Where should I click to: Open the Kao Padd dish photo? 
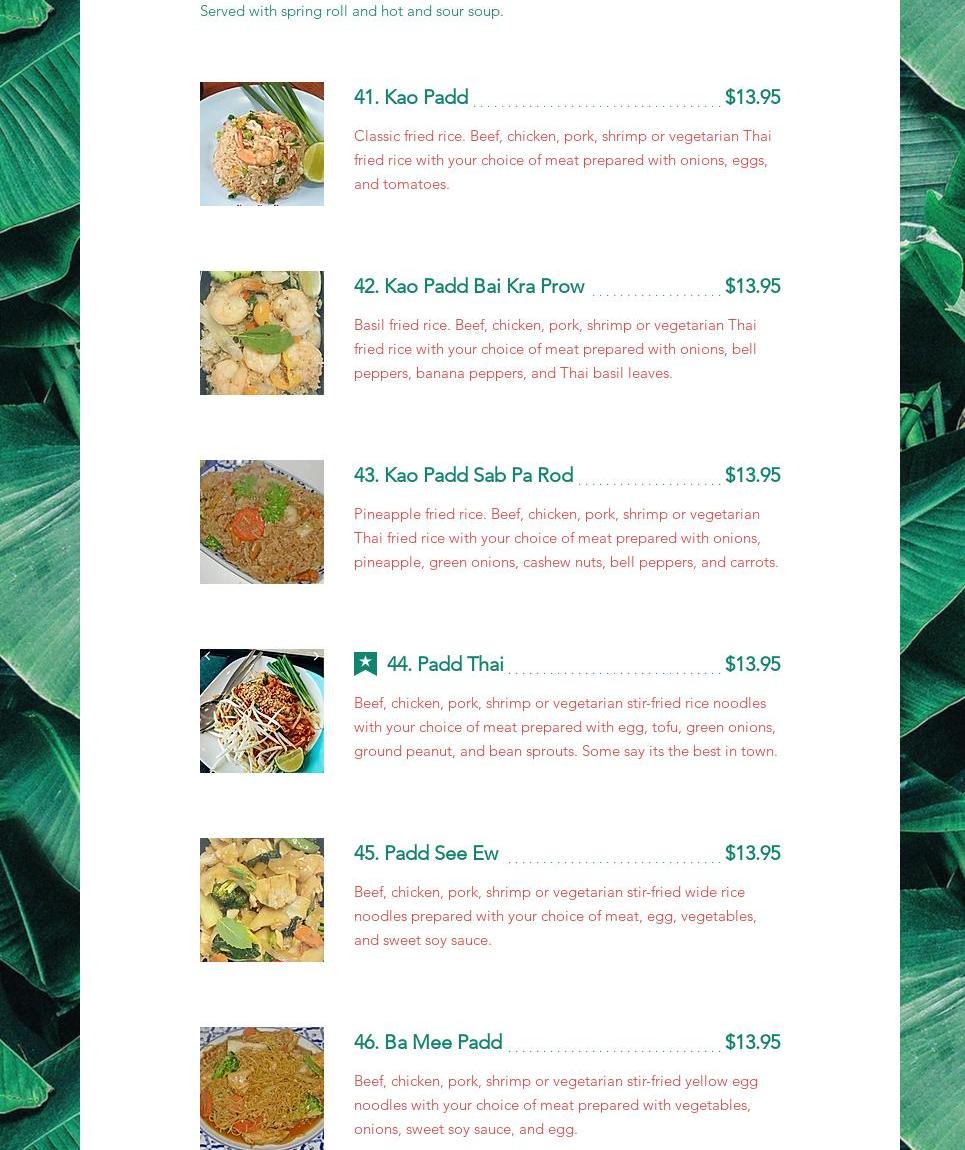pyautogui.click(x=261, y=144)
